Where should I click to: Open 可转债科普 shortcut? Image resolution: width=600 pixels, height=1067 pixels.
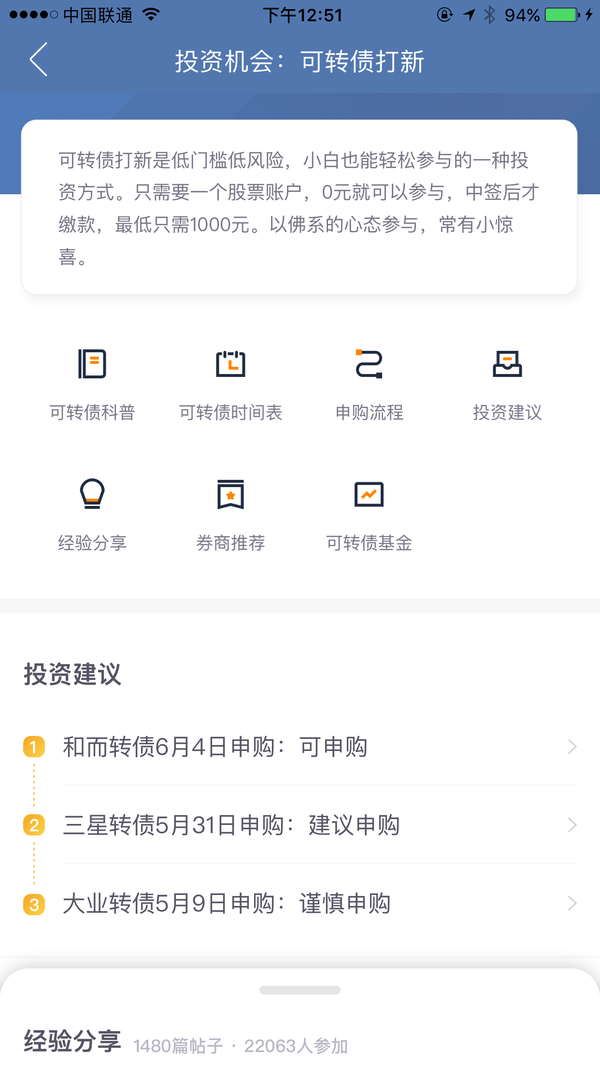[92, 384]
